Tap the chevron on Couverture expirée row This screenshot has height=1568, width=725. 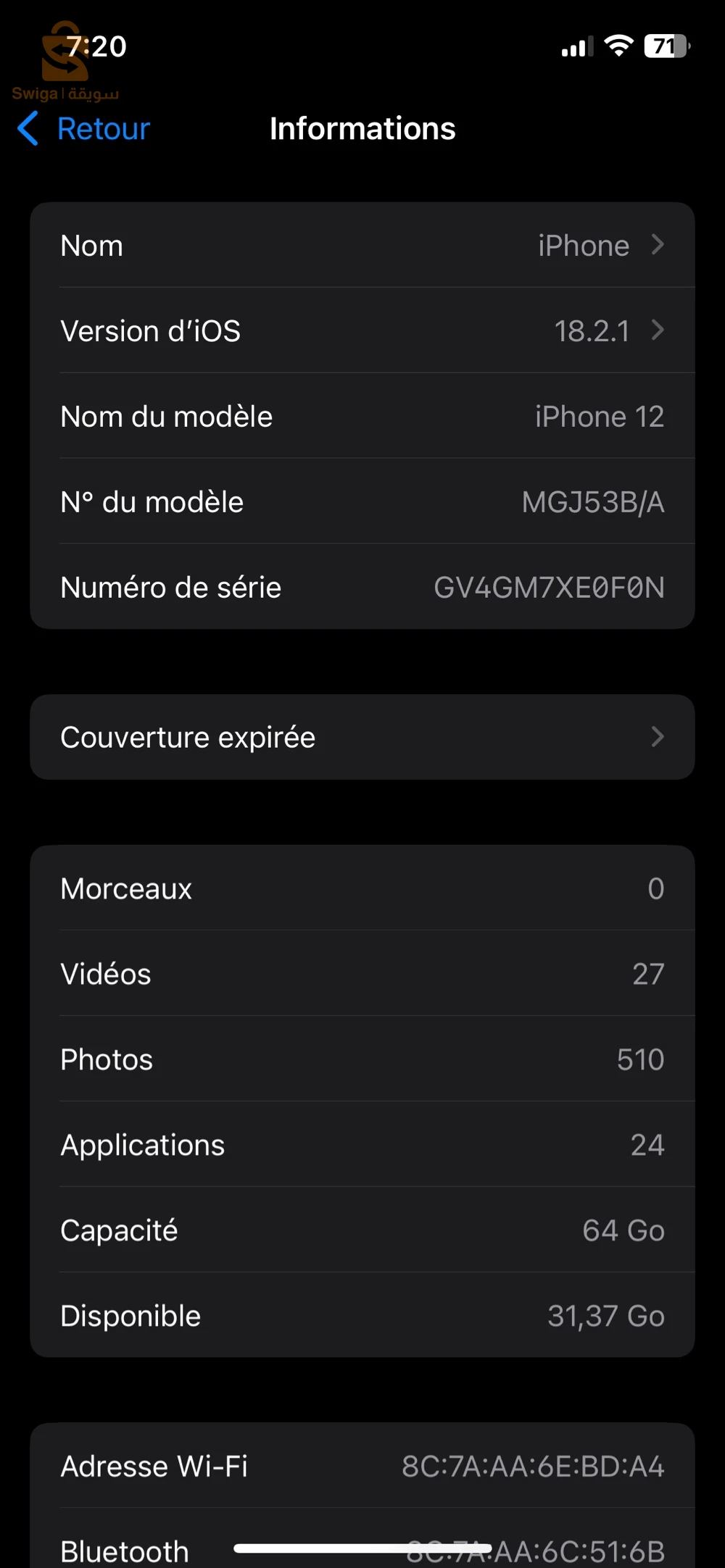(657, 737)
